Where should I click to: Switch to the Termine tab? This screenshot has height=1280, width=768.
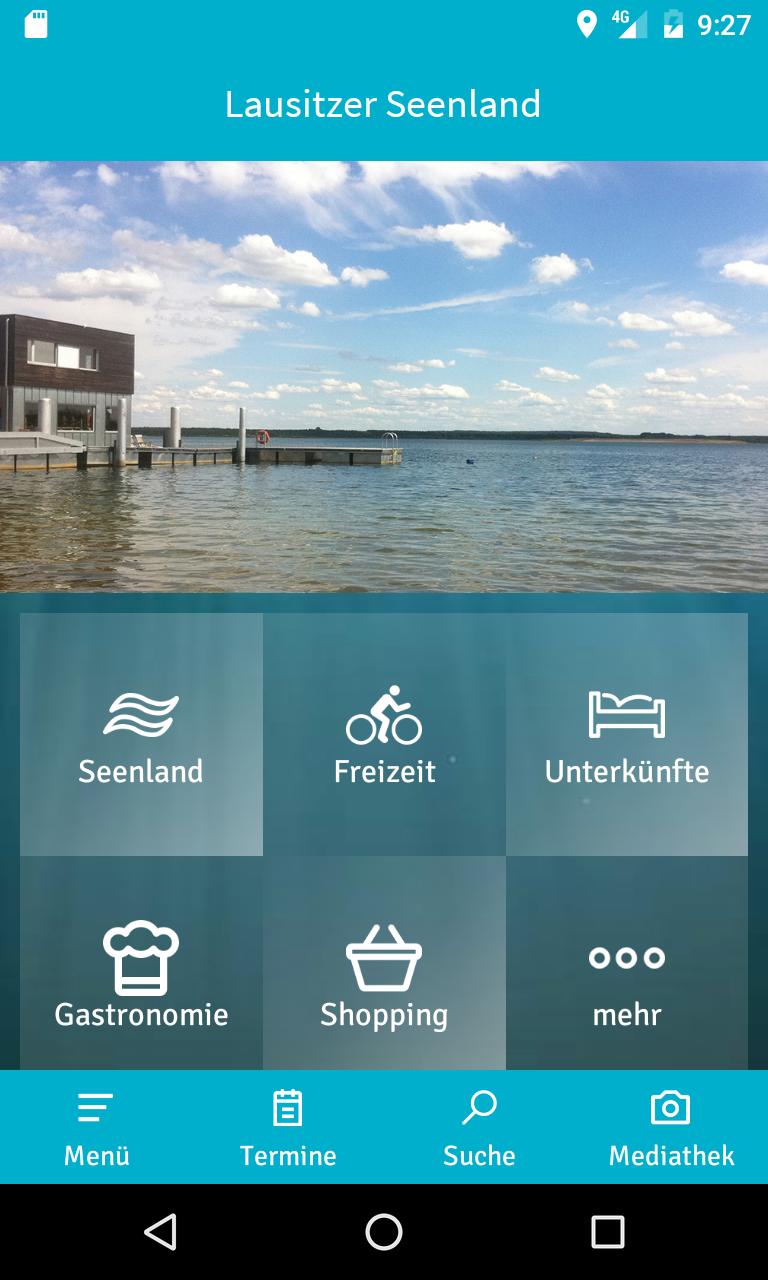(288, 1128)
